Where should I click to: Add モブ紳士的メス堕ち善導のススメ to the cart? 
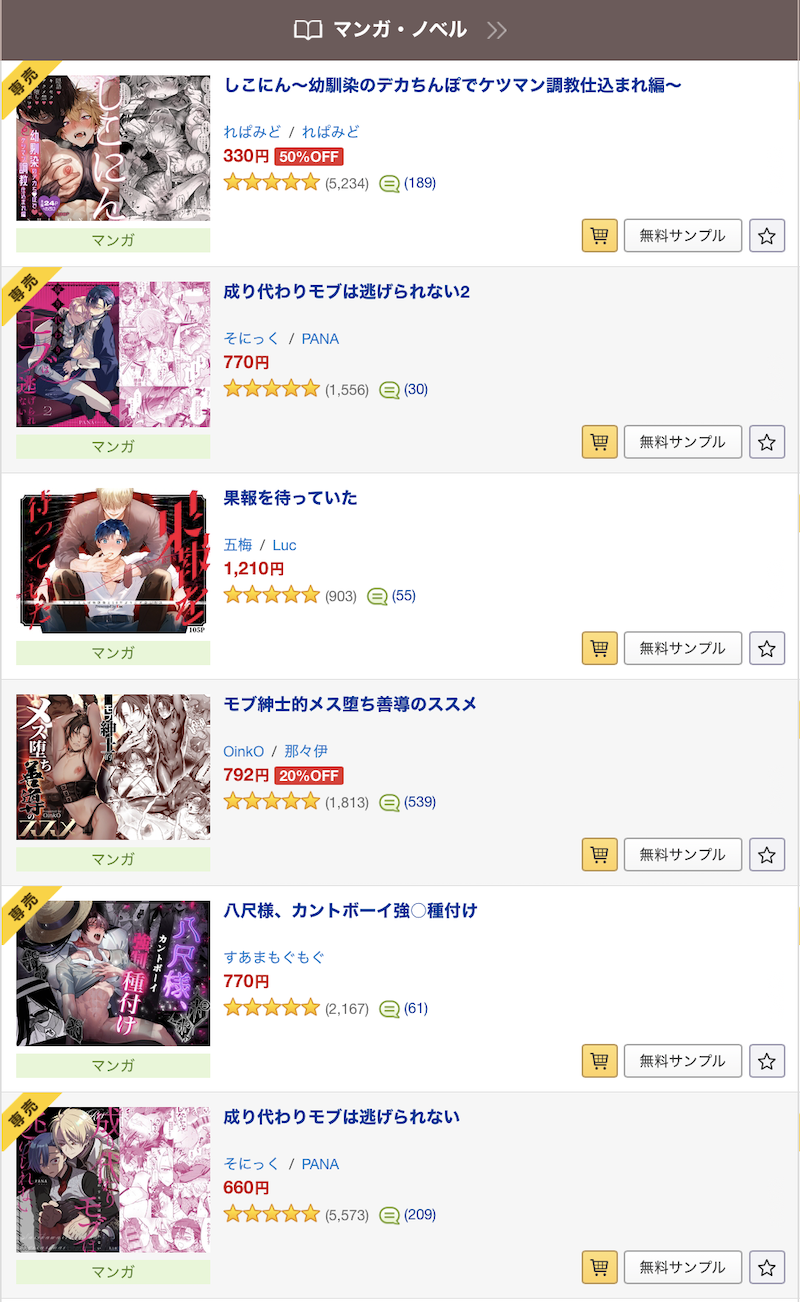(x=599, y=855)
